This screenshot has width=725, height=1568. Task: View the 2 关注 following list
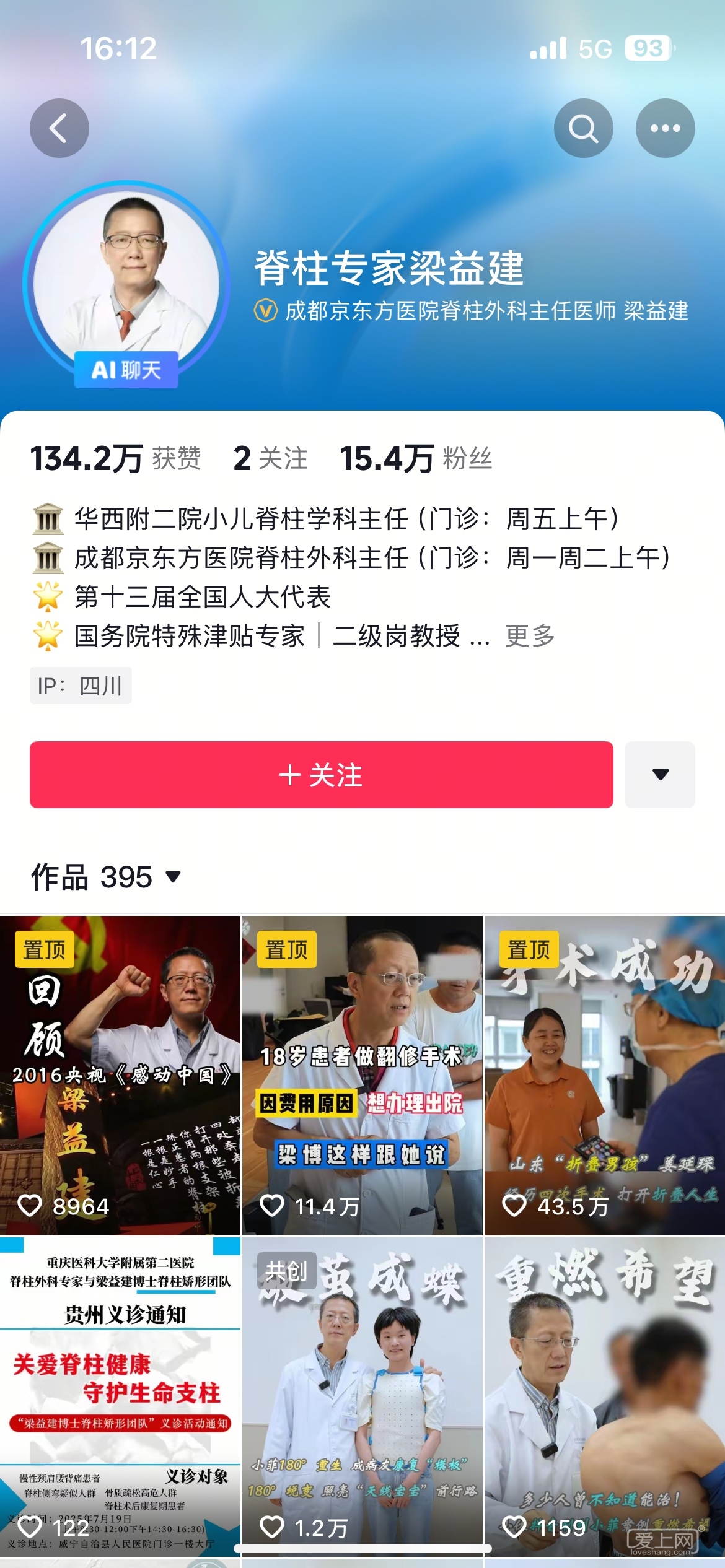click(270, 459)
